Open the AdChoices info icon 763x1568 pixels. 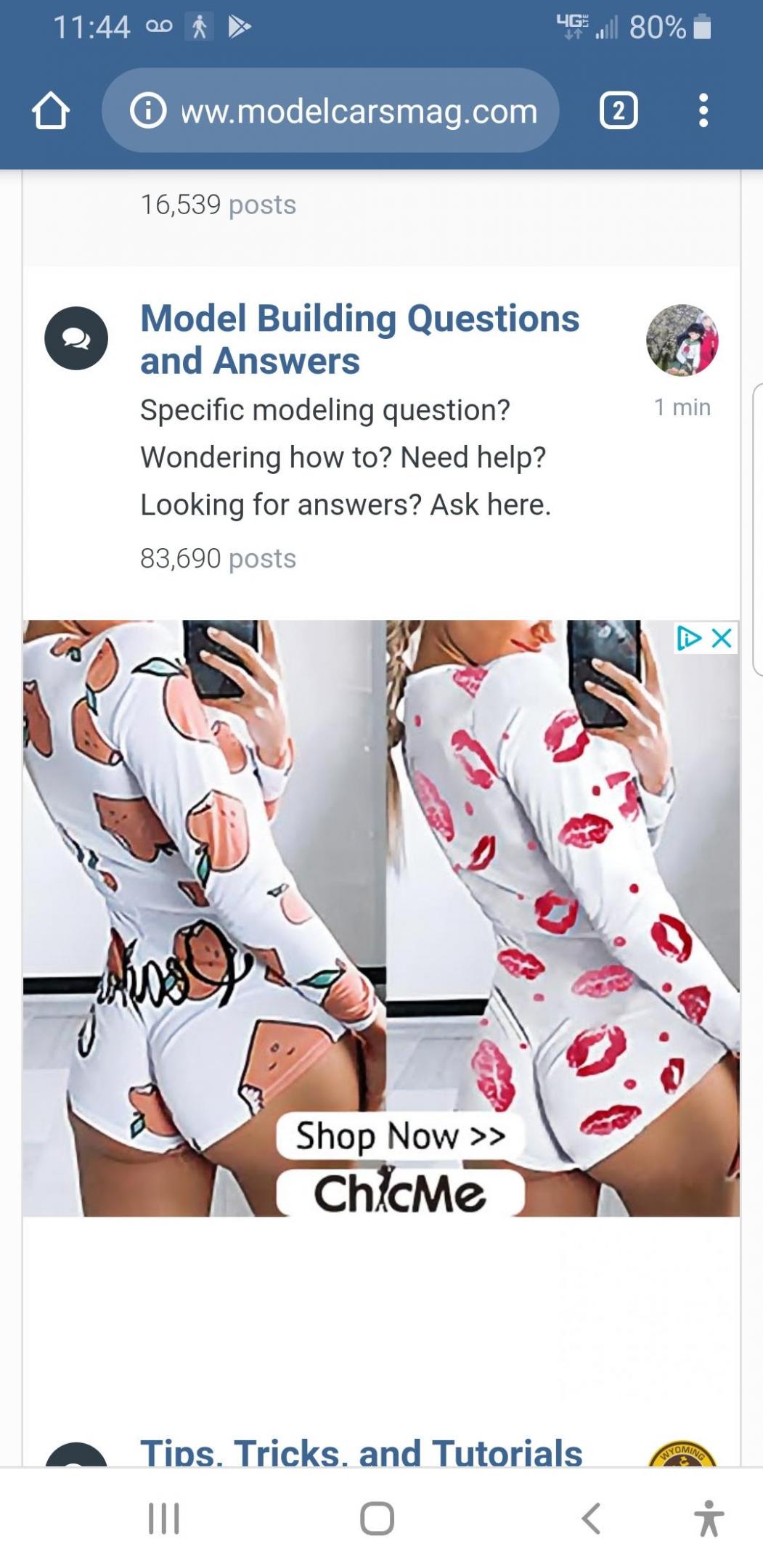[688, 638]
